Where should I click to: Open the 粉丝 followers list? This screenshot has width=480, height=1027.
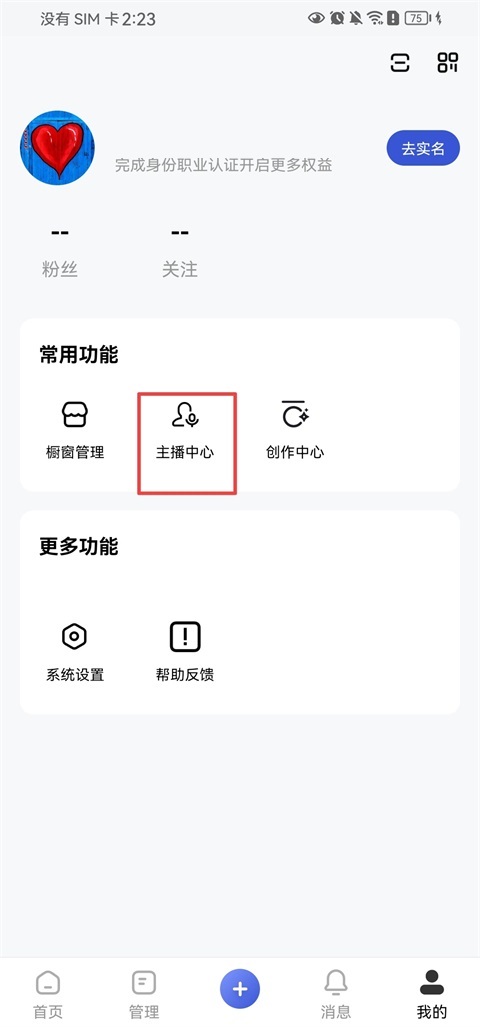[x=60, y=252]
